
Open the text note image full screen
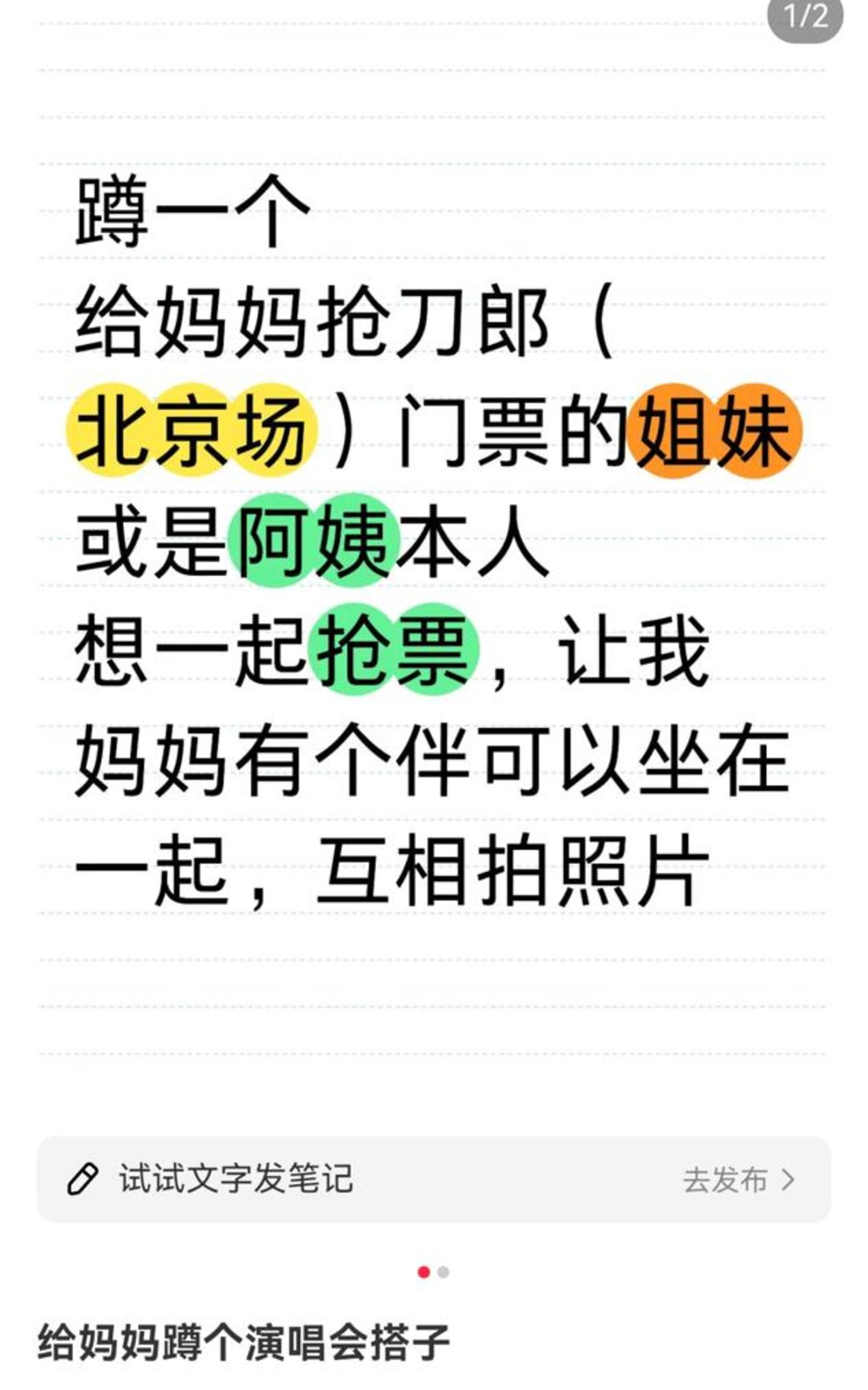(x=433, y=542)
